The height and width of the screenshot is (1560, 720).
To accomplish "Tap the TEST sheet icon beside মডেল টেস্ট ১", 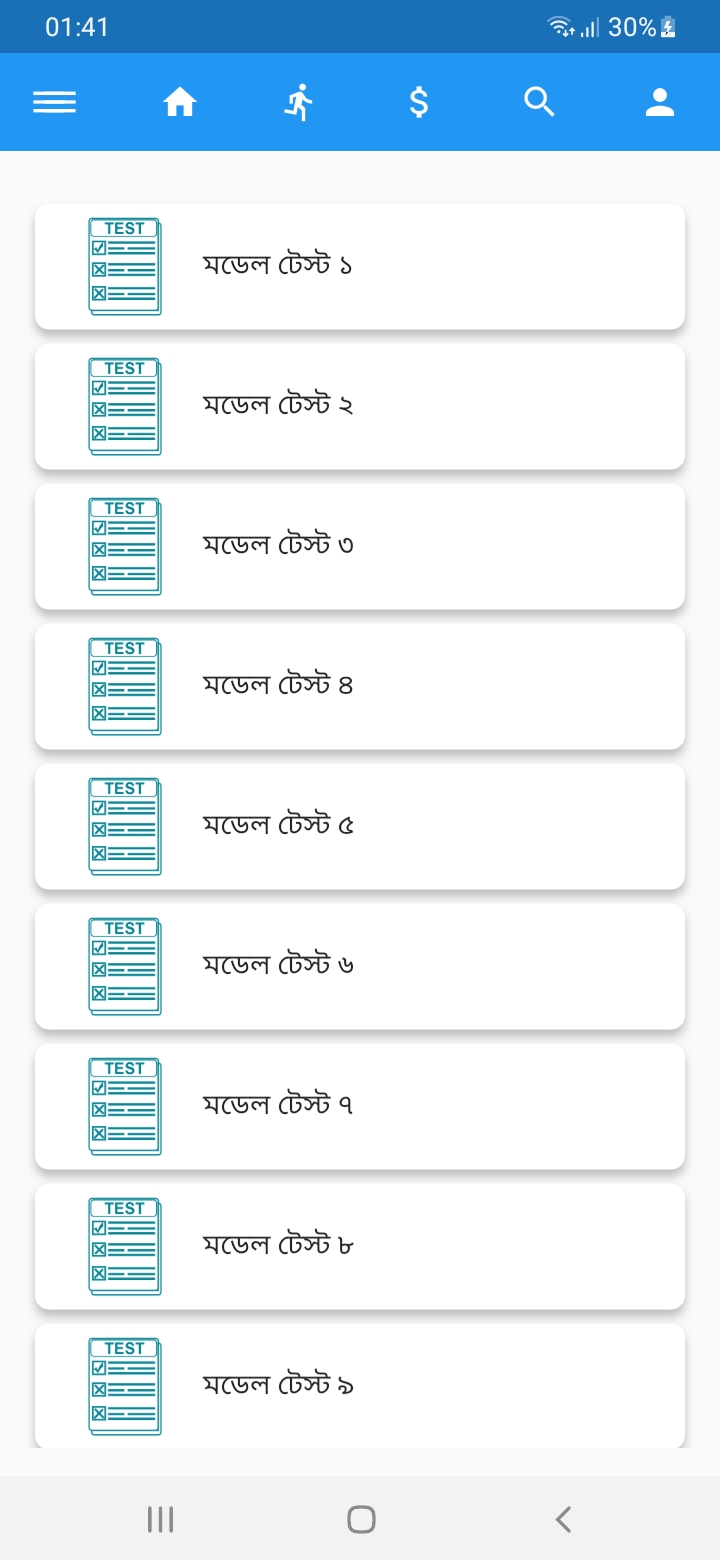I will (124, 264).
